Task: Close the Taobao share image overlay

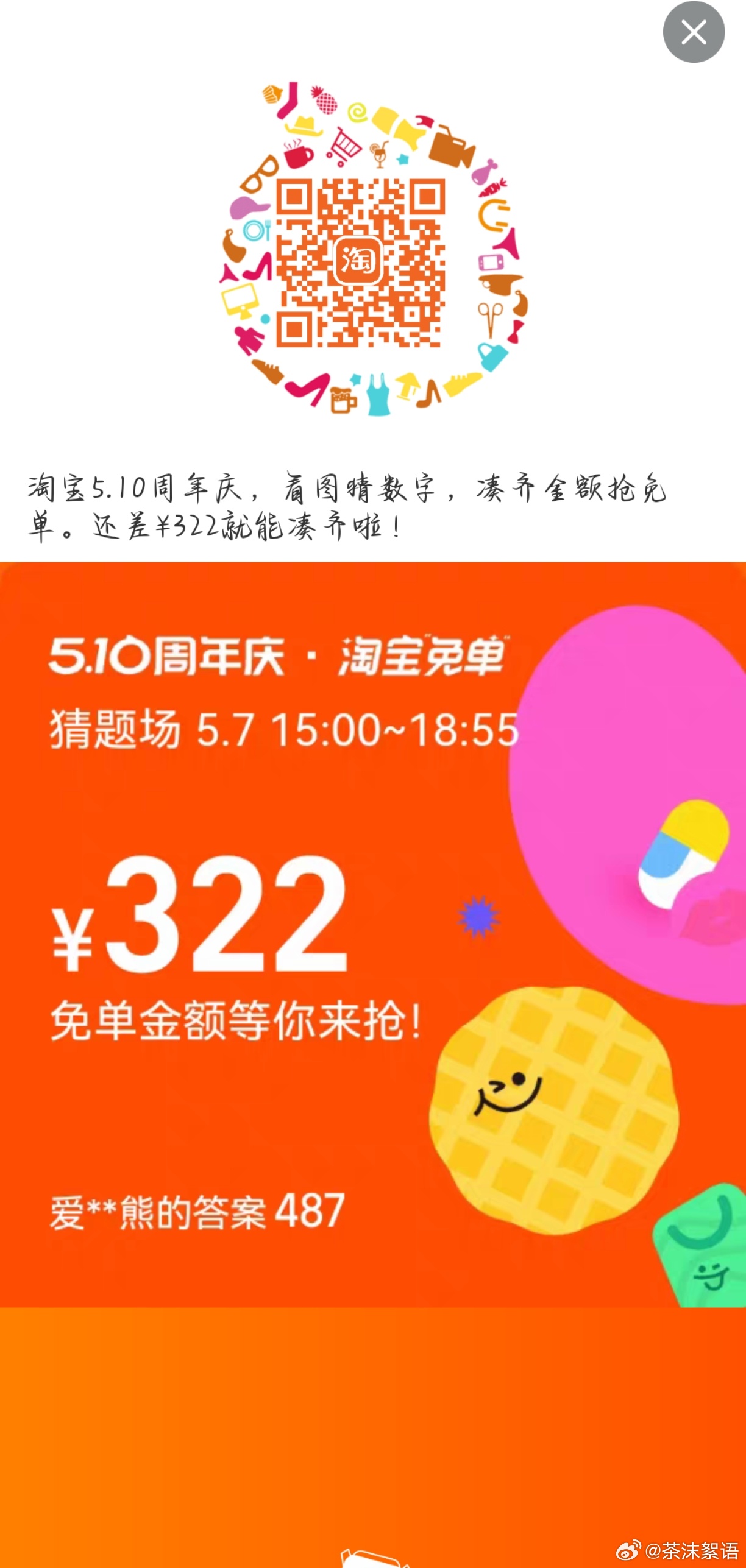Action: pos(694,32)
